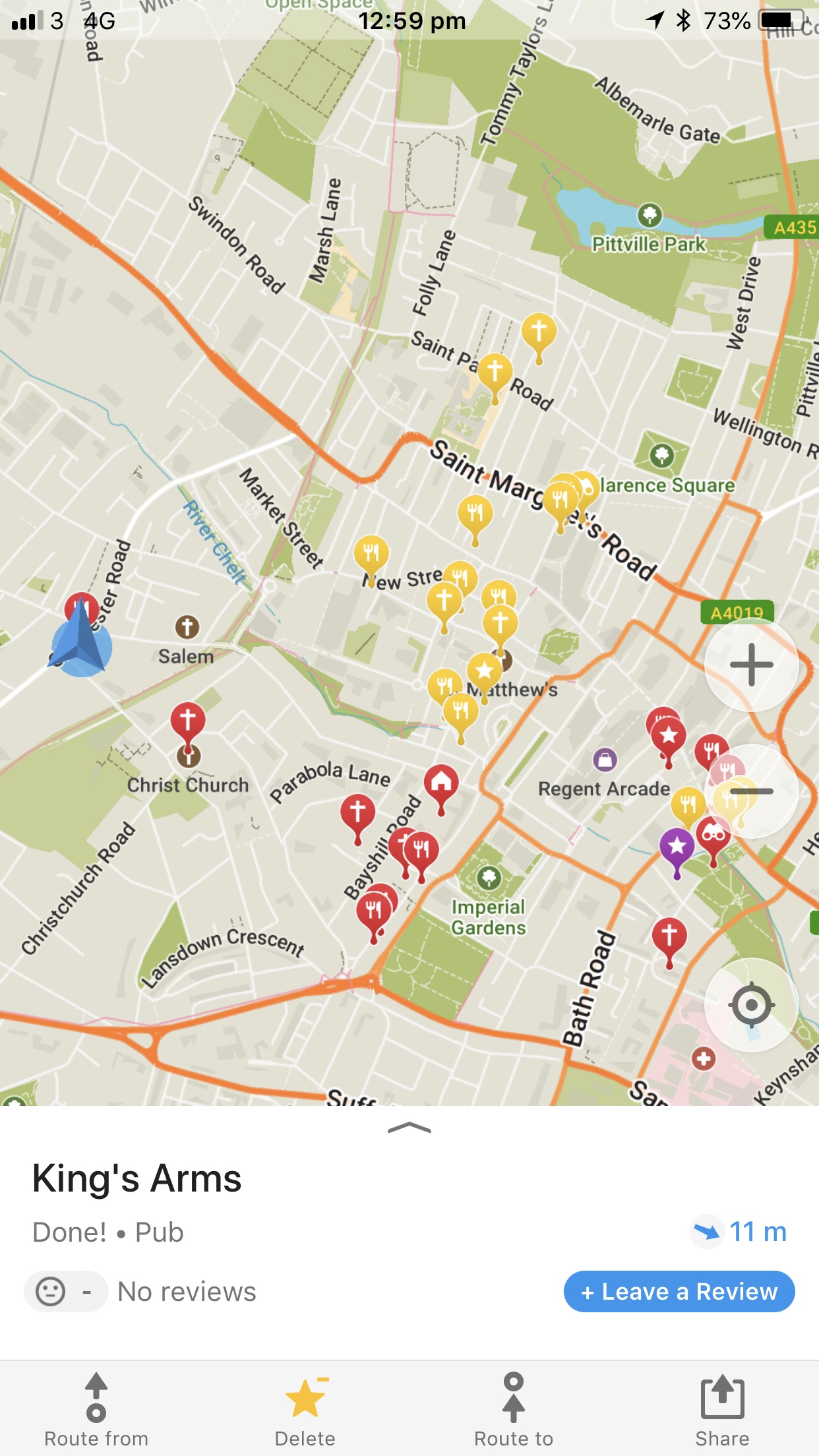Center the map on my location

(x=751, y=1005)
